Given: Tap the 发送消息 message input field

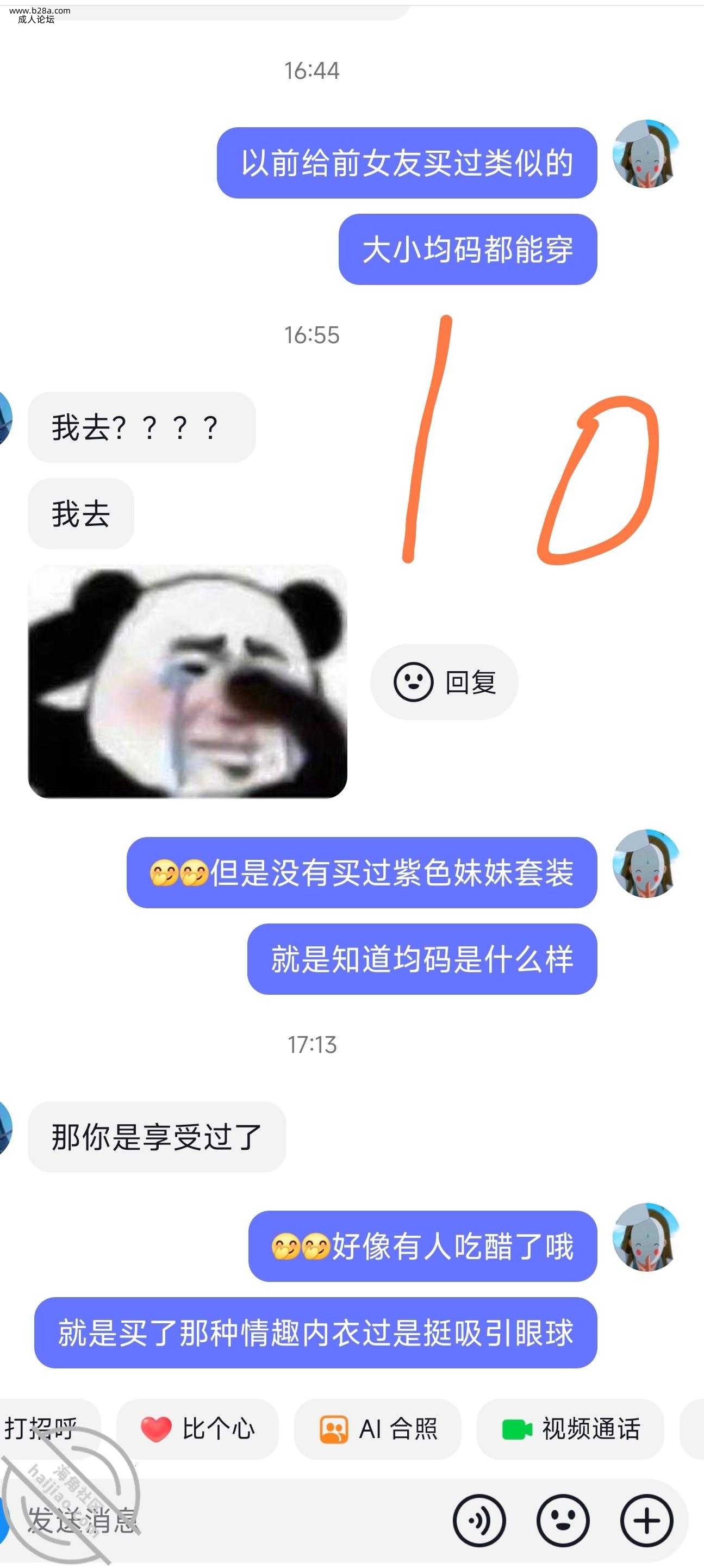Looking at the screenshot, I should point(183,1518).
